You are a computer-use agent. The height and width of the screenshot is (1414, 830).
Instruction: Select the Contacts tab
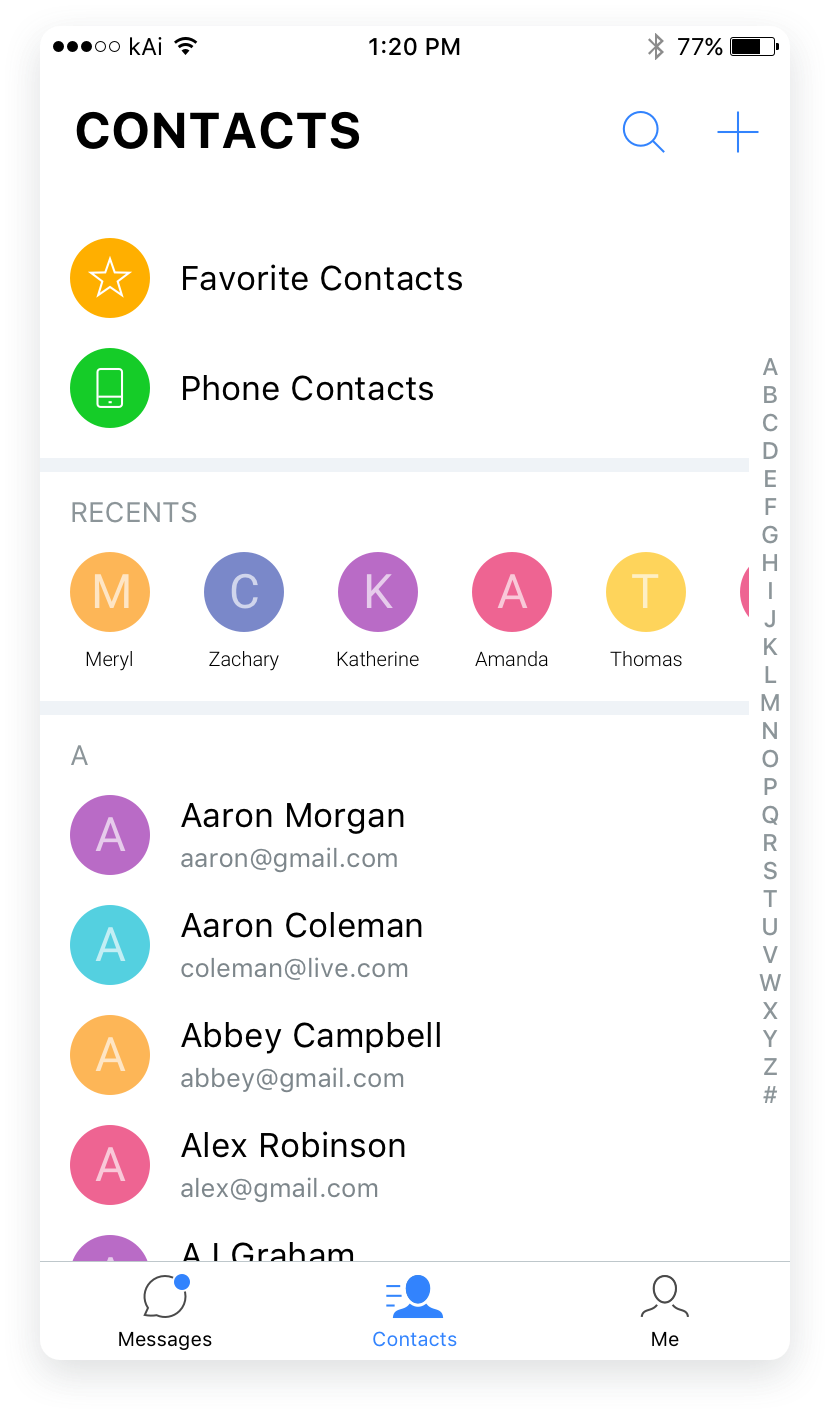(x=415, y=1312)
